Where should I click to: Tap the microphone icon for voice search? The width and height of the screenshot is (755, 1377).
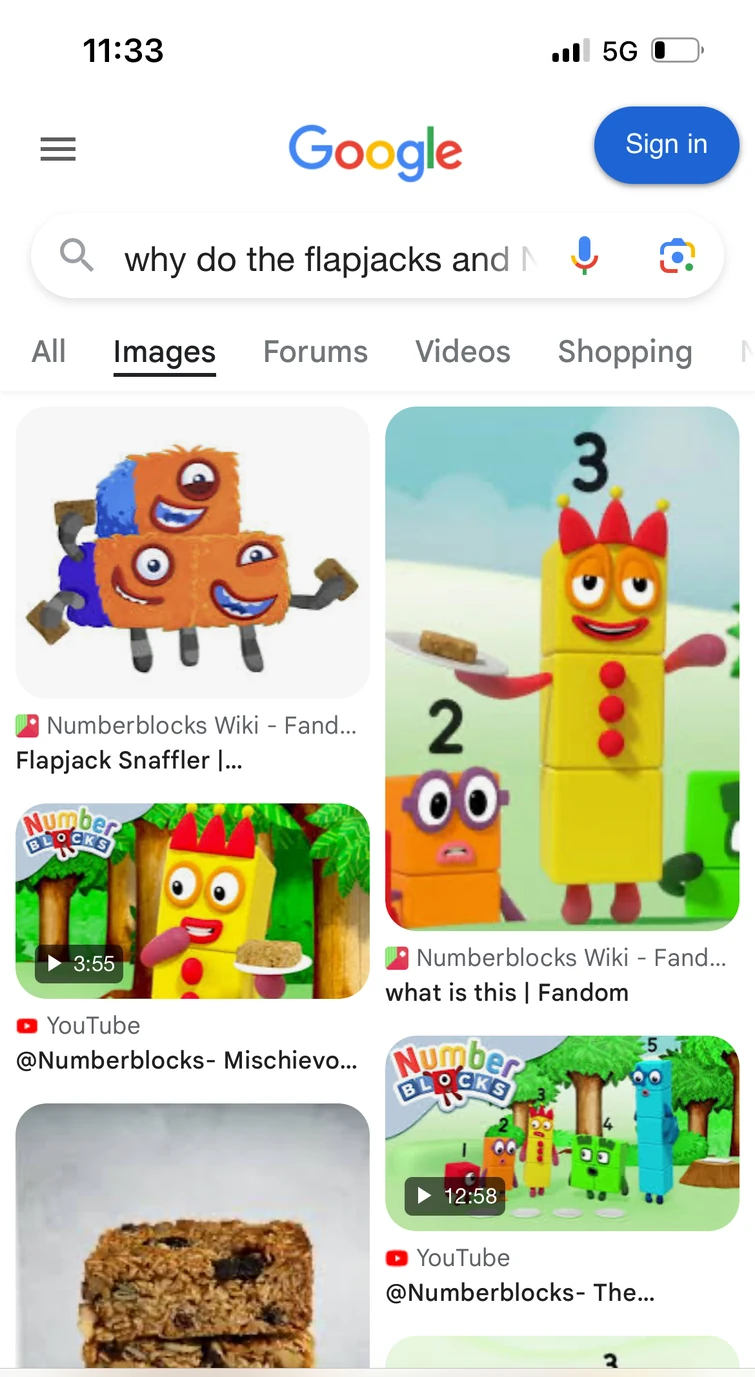584,257
